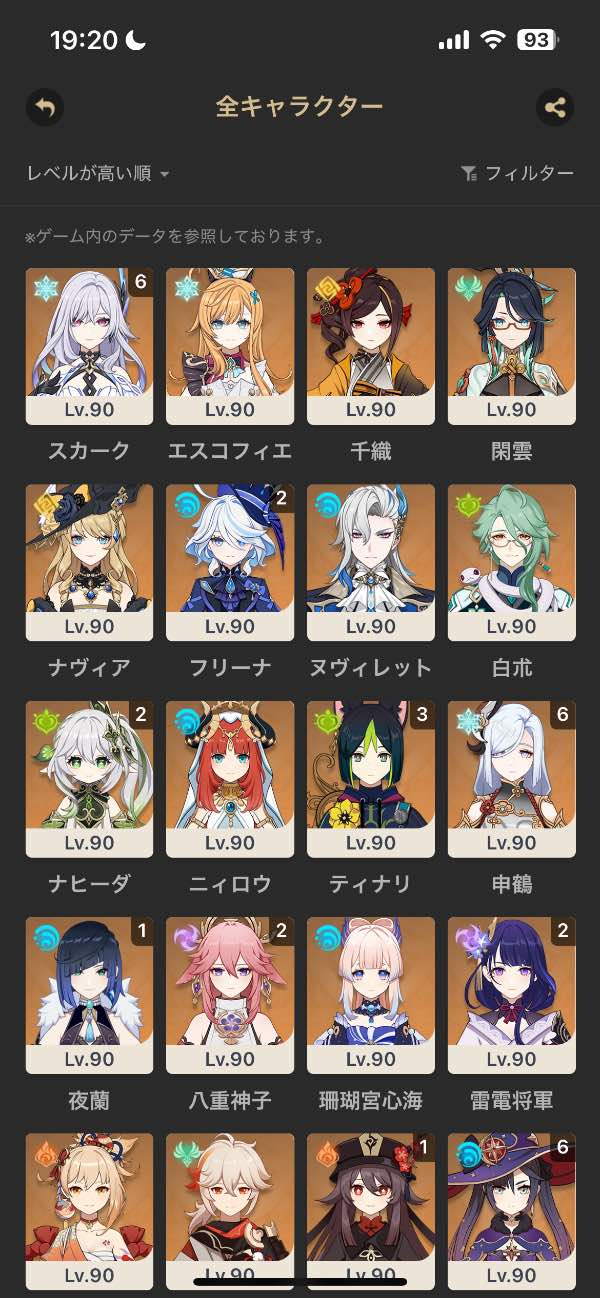Open スカーク character card
The image size is (600, 1298).
[x=89, y=346]
